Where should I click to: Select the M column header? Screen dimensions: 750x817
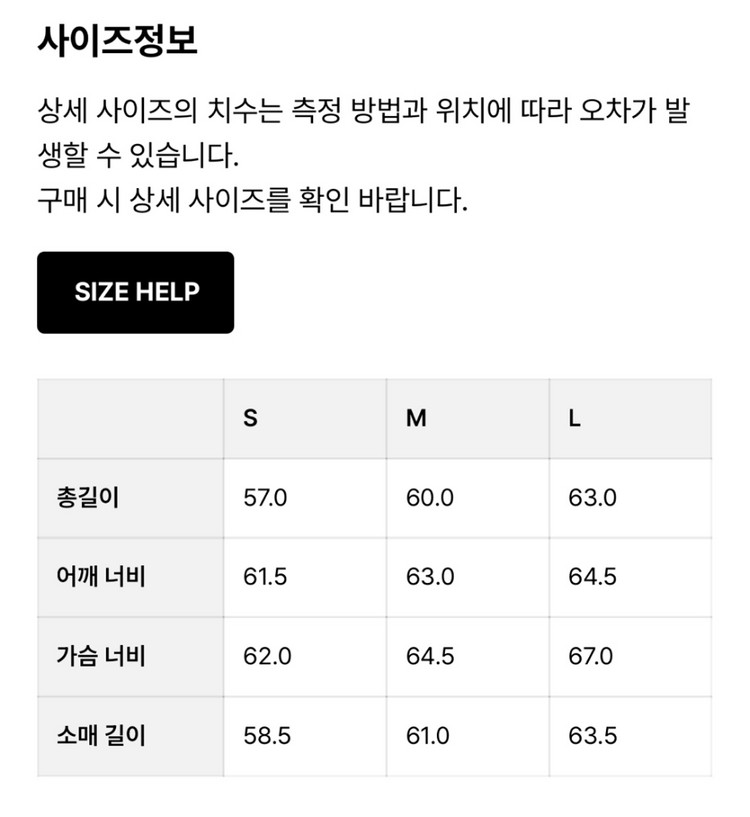click(414, 416)
